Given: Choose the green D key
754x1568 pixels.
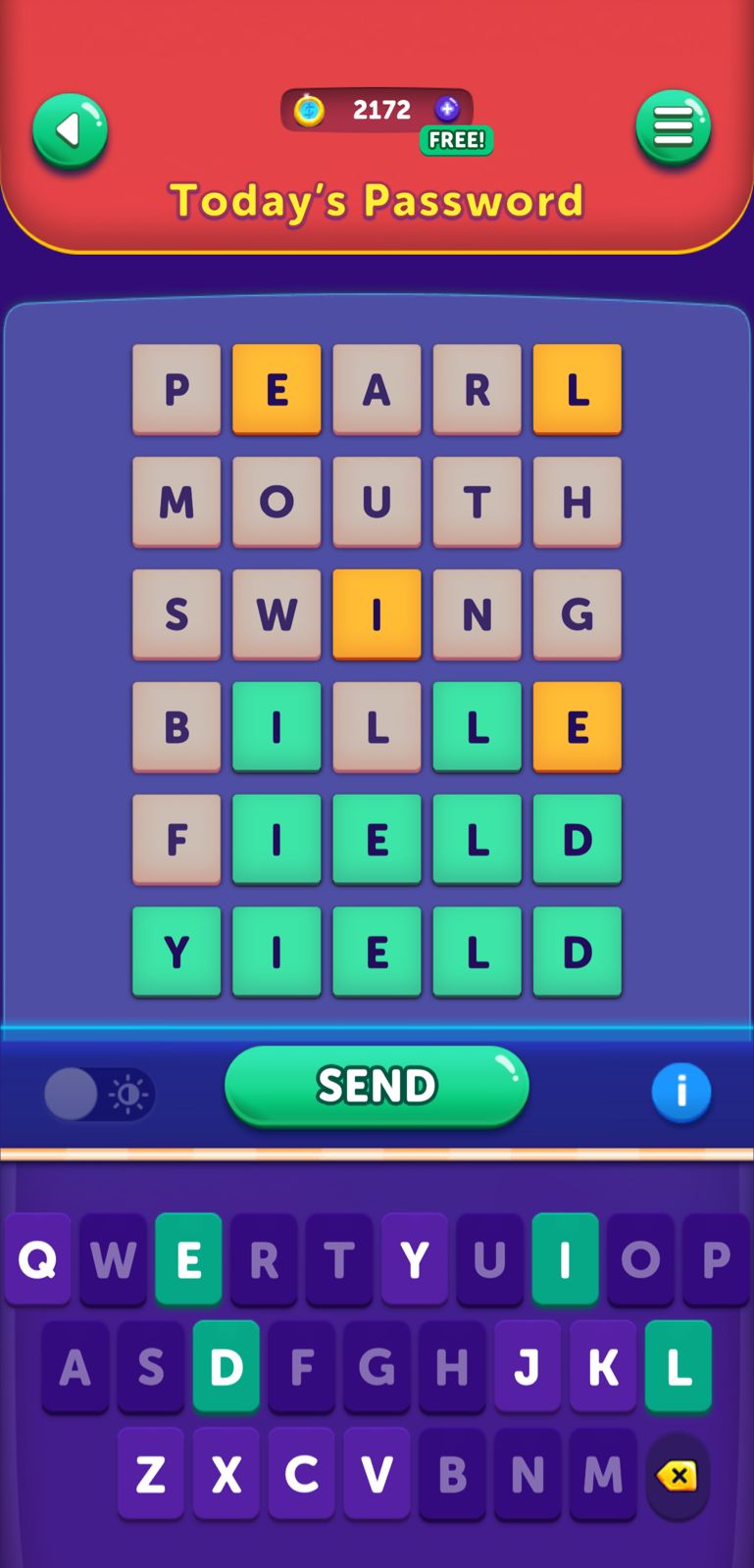Looking at the screenshot, I should pyautogui.click(x=226, y=1366).
